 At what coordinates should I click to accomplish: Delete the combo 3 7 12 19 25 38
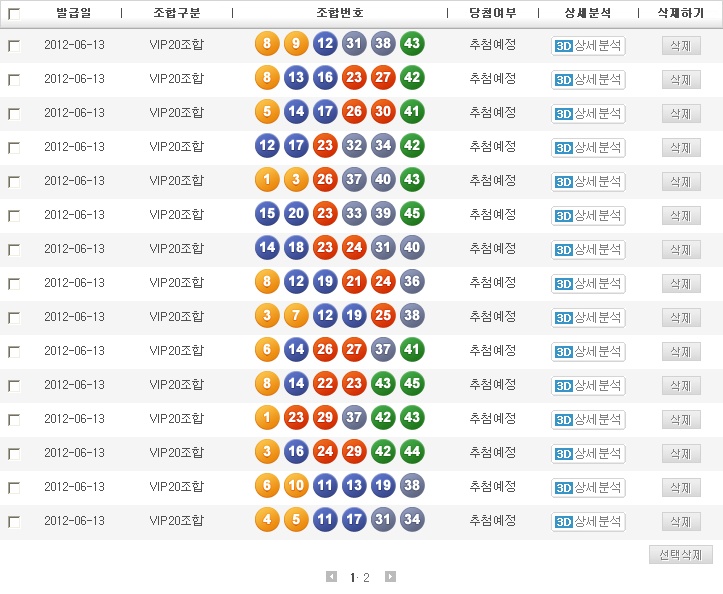click(680, 318)
